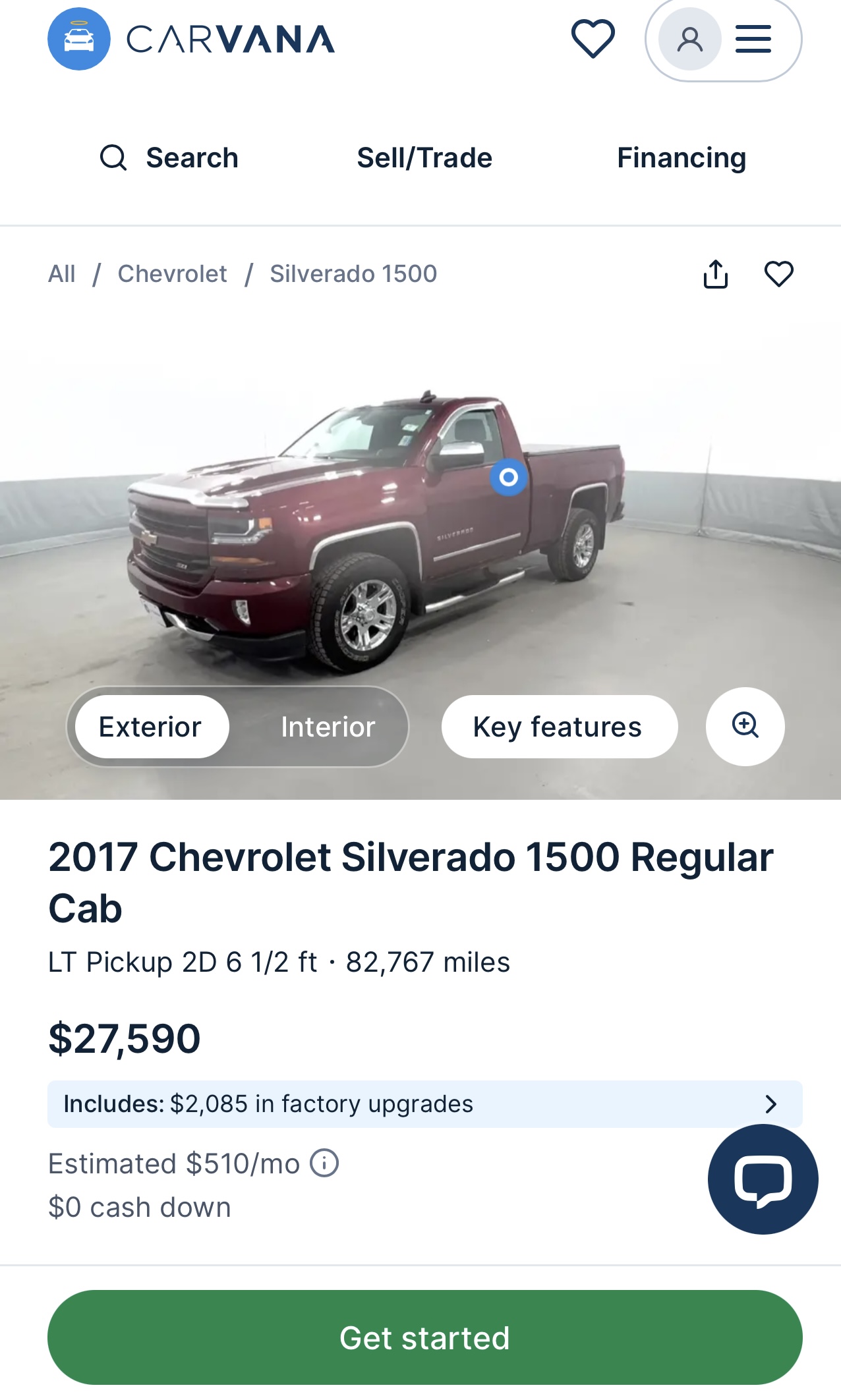
Task: Show info about estimated monthly payment
Action: [x=324, y=1163]
